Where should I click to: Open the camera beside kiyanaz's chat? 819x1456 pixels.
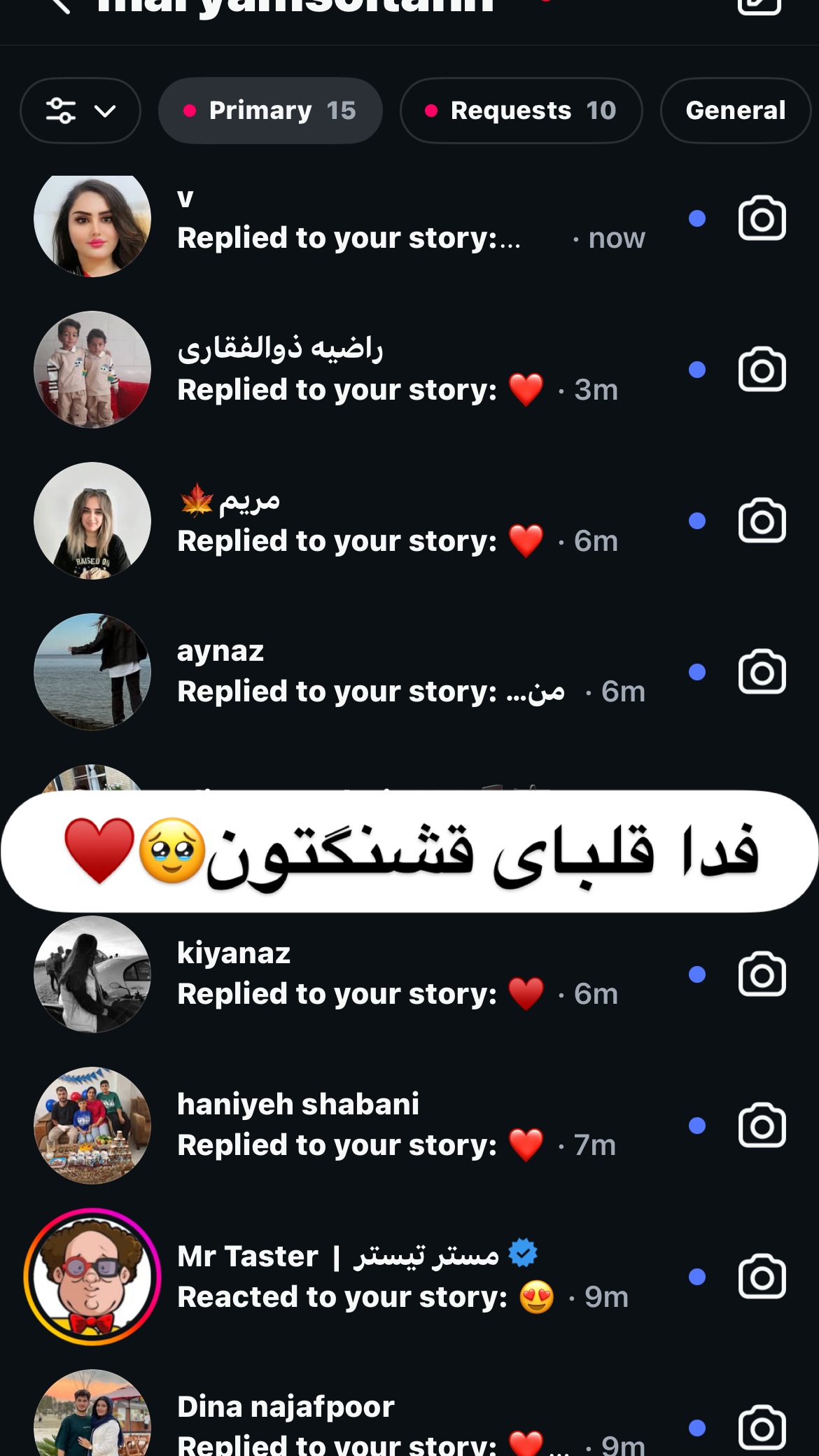pyautogui.click(x=762, y=974)
